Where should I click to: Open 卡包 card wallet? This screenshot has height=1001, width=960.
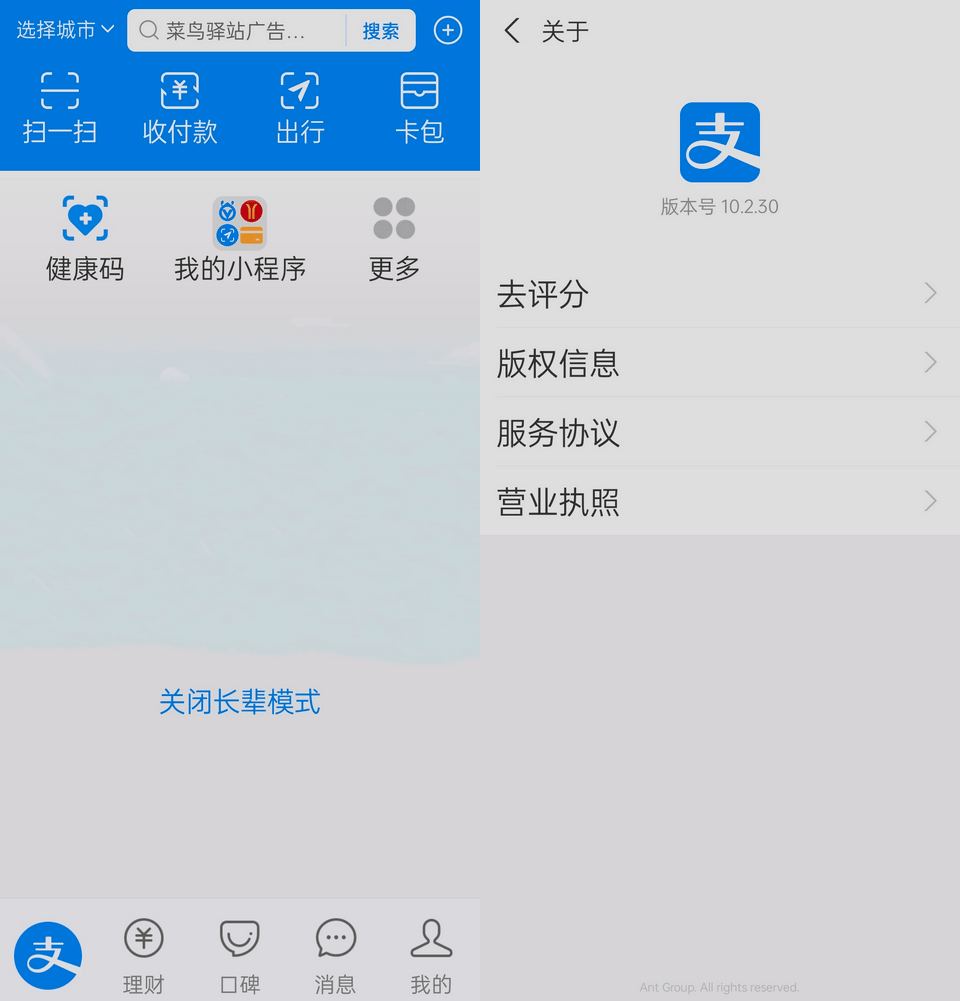(x=419, y=108)
